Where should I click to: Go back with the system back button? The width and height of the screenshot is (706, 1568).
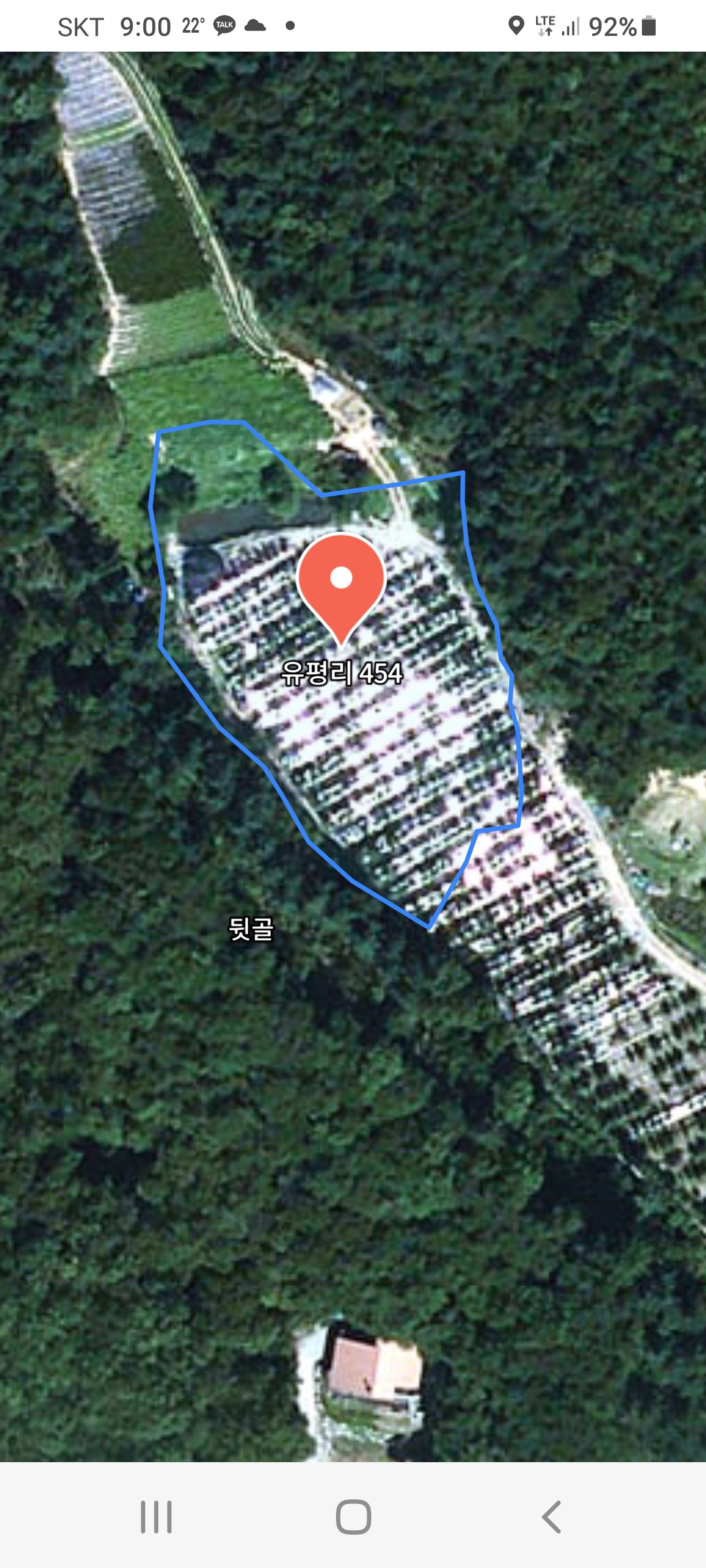tap(551, 1516)
